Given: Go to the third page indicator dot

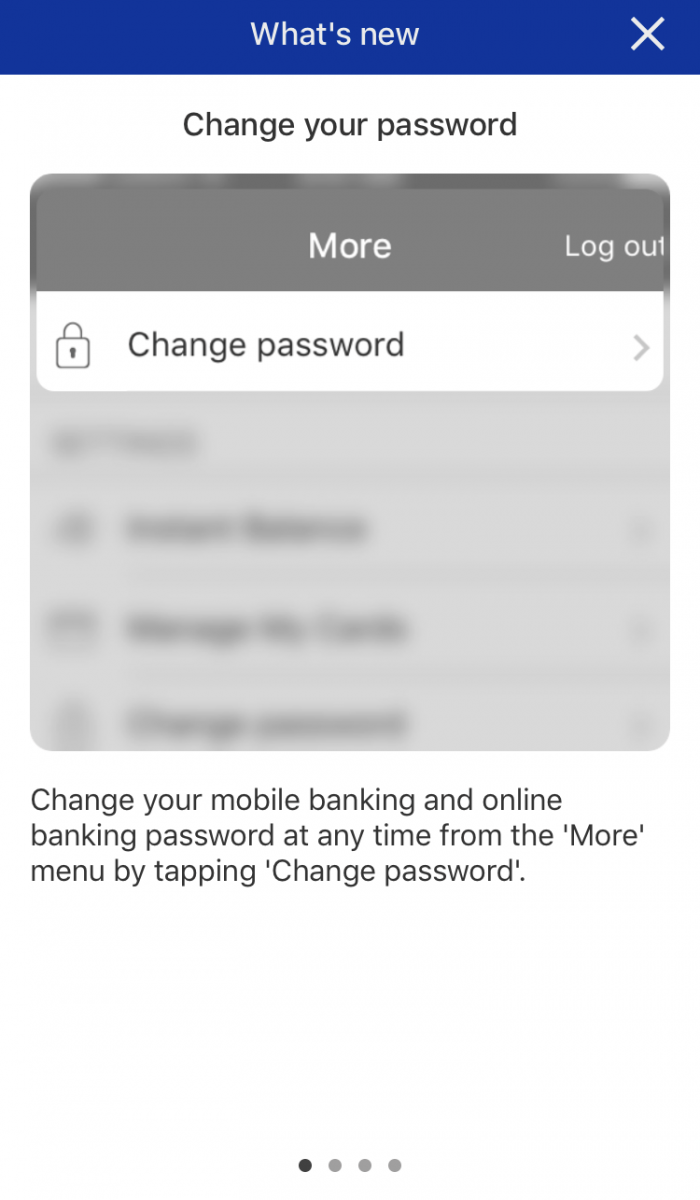Looking at the screenshot, I should [365, 1165].
